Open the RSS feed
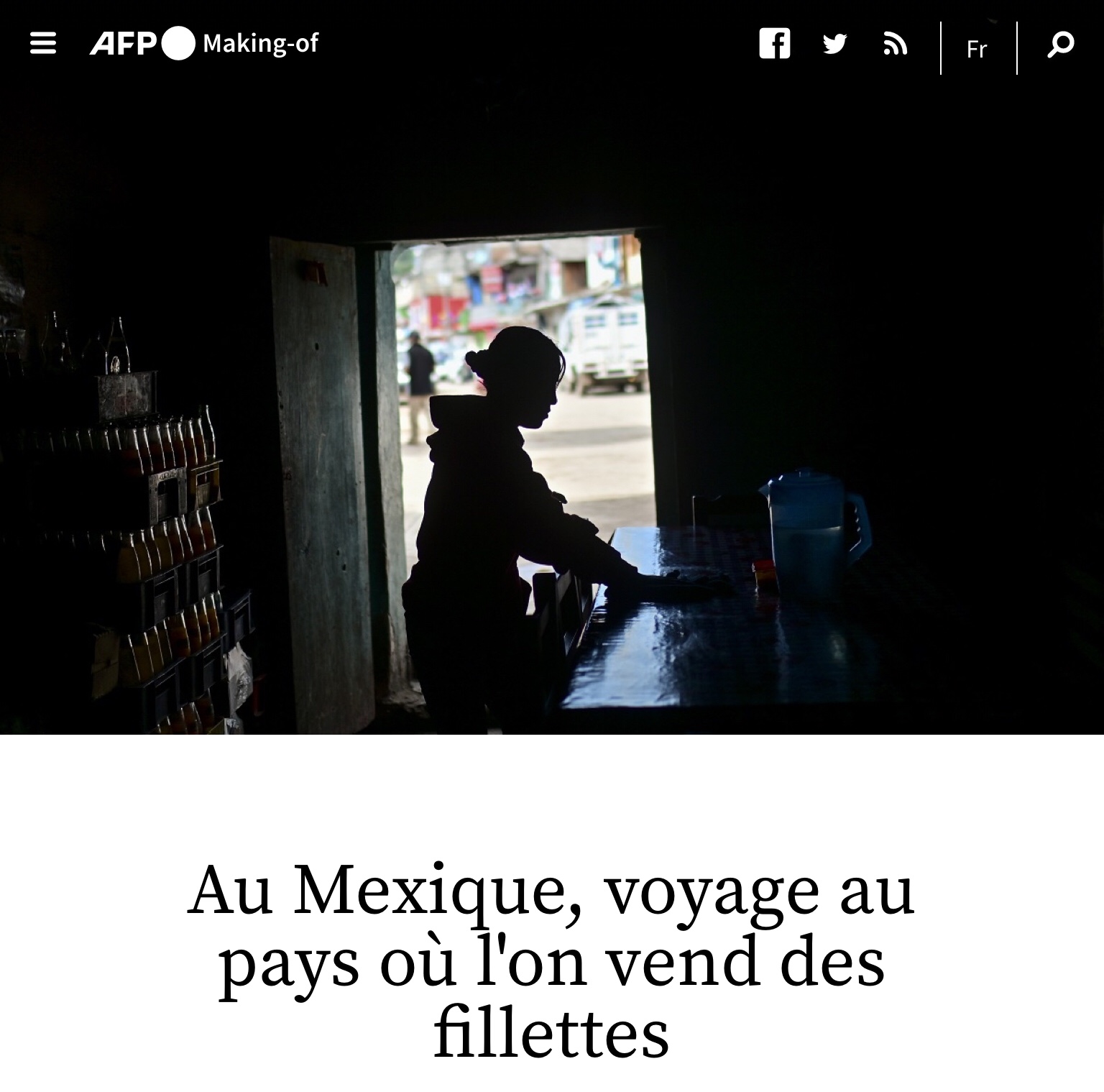The width and height of the screenshot is (1104, 1092). 895,45
